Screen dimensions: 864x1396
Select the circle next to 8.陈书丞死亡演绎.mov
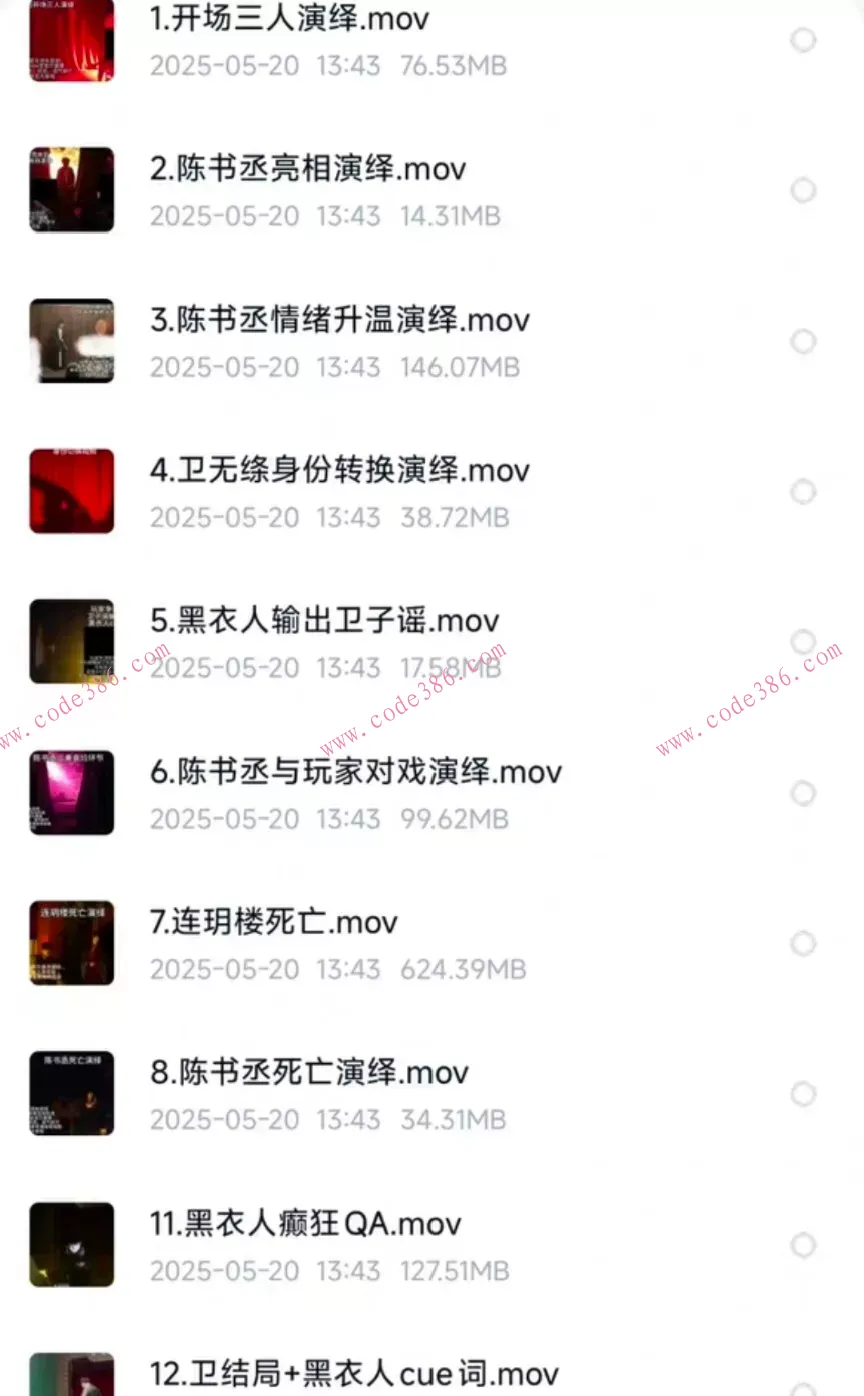803,1094
